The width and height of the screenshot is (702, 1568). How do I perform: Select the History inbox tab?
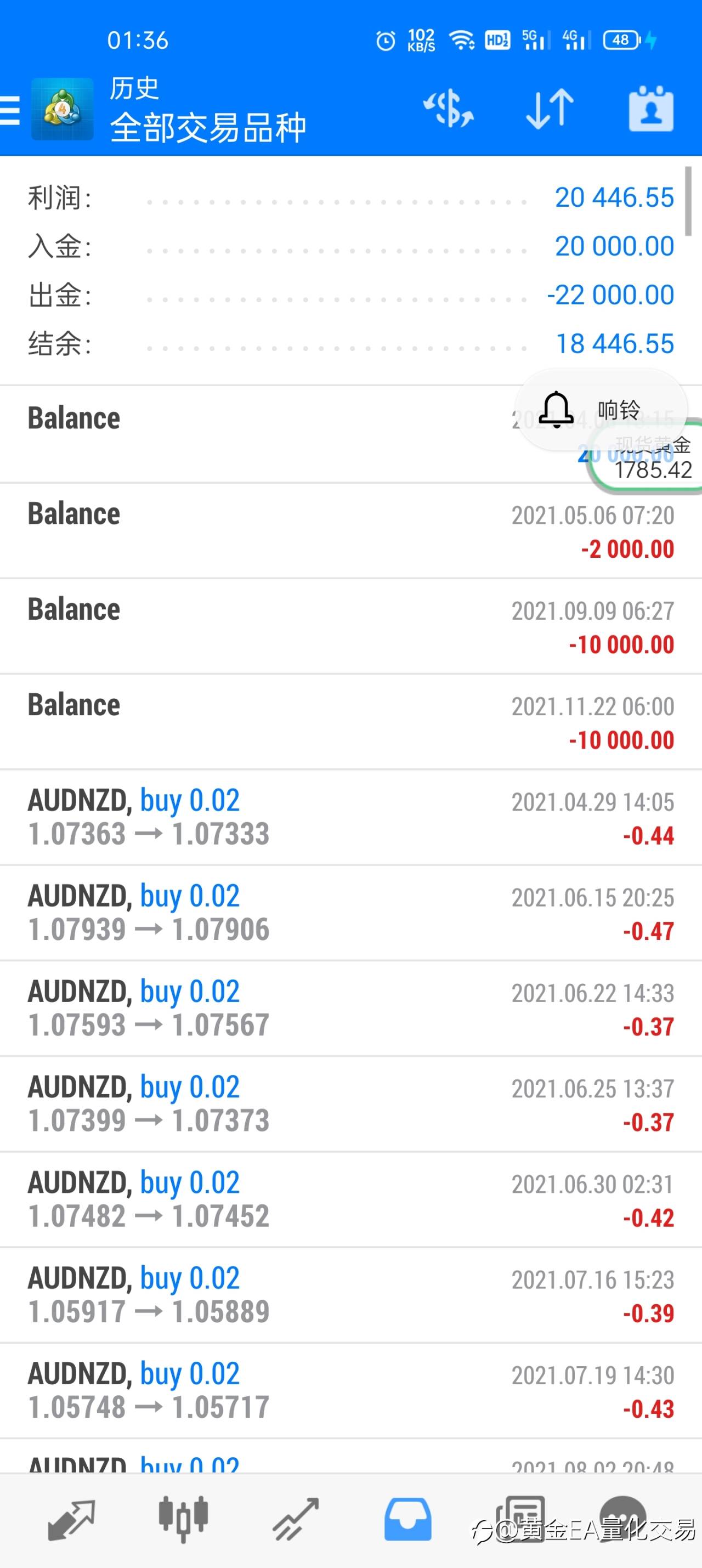point(407,1519)
